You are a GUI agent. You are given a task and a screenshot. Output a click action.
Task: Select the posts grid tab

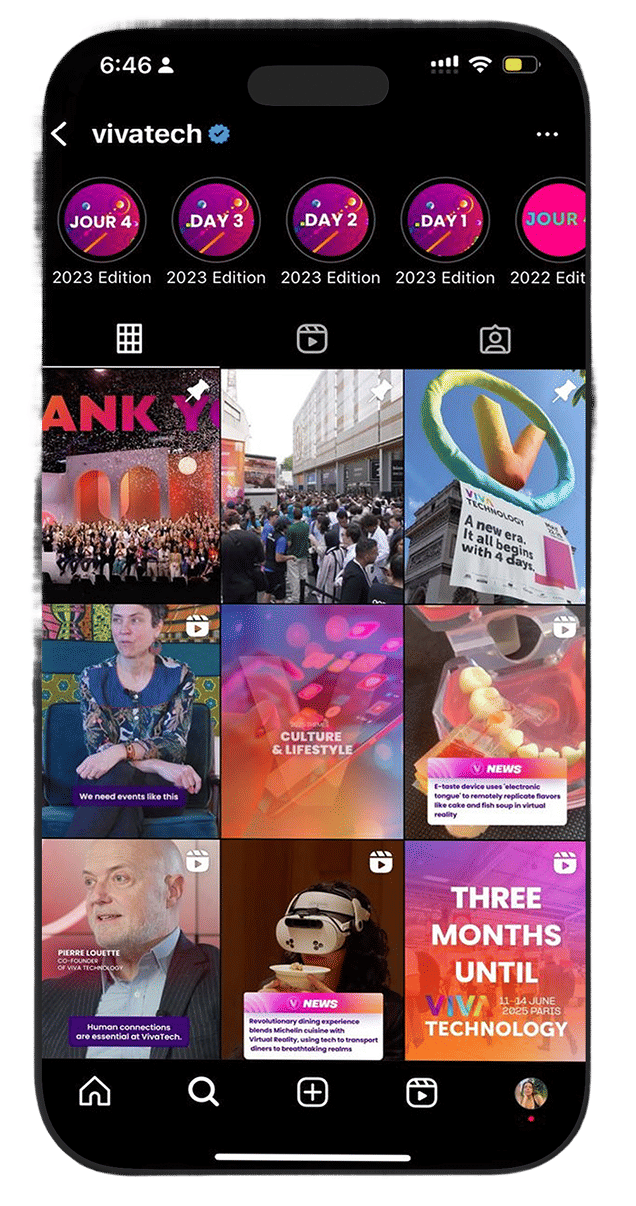click(130, 339)
